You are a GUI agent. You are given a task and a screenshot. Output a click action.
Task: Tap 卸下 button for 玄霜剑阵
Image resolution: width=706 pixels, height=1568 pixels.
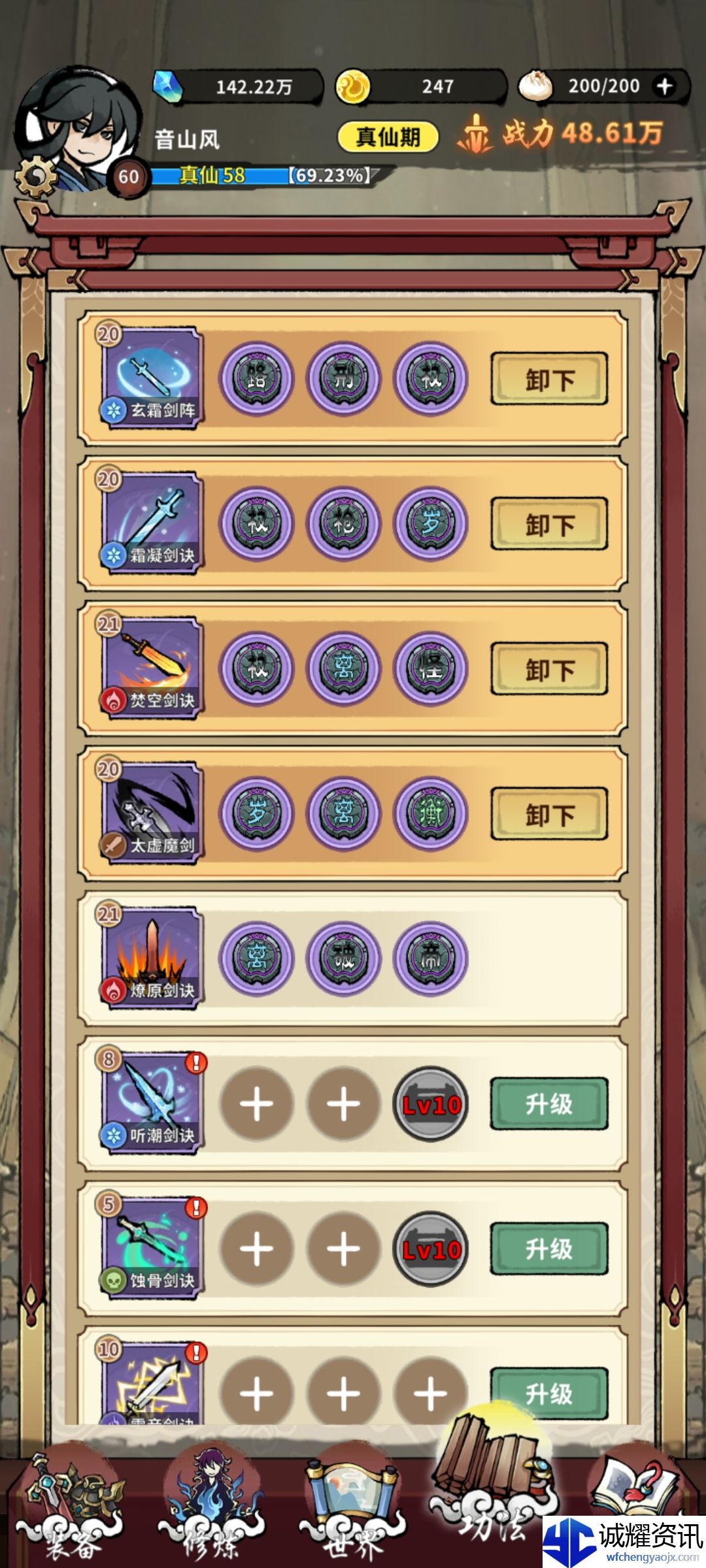tap(549, 380)
